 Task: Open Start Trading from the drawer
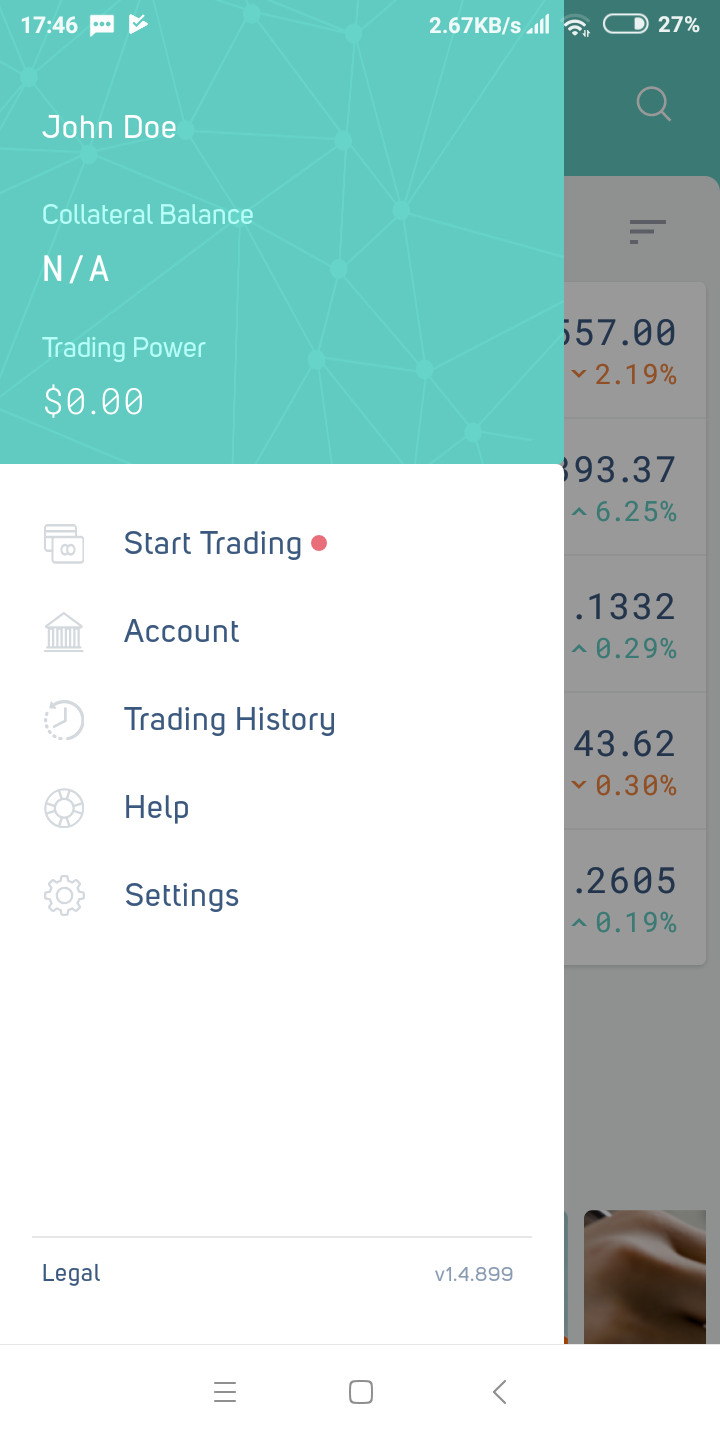pos(212,543)
